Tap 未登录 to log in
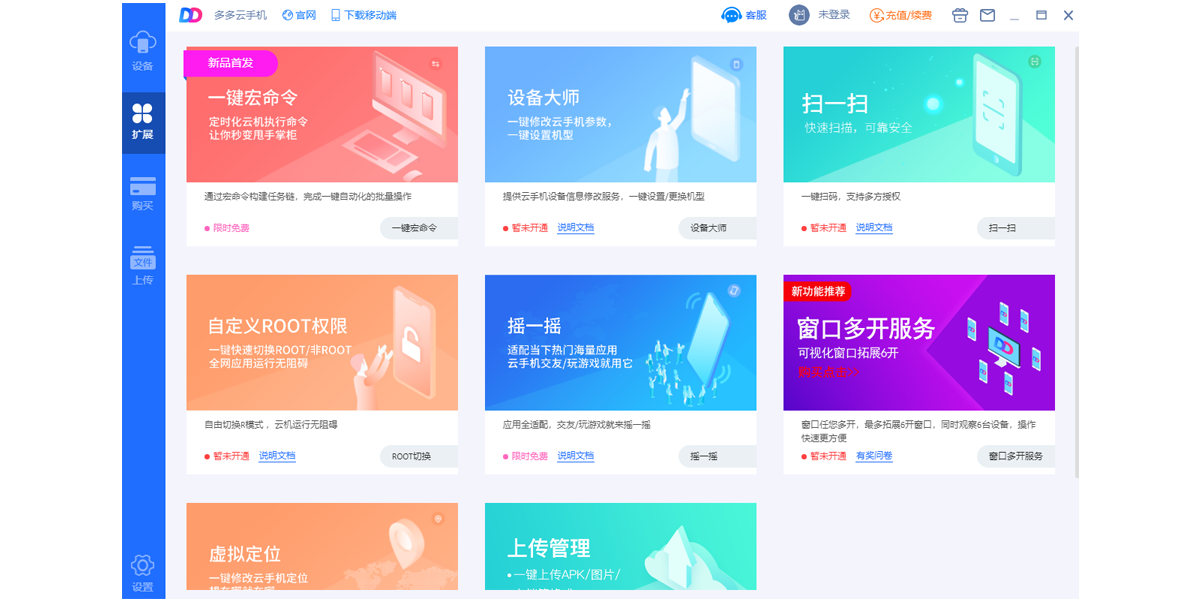Viewport: 1200px width, 600px height. (820, 15)
